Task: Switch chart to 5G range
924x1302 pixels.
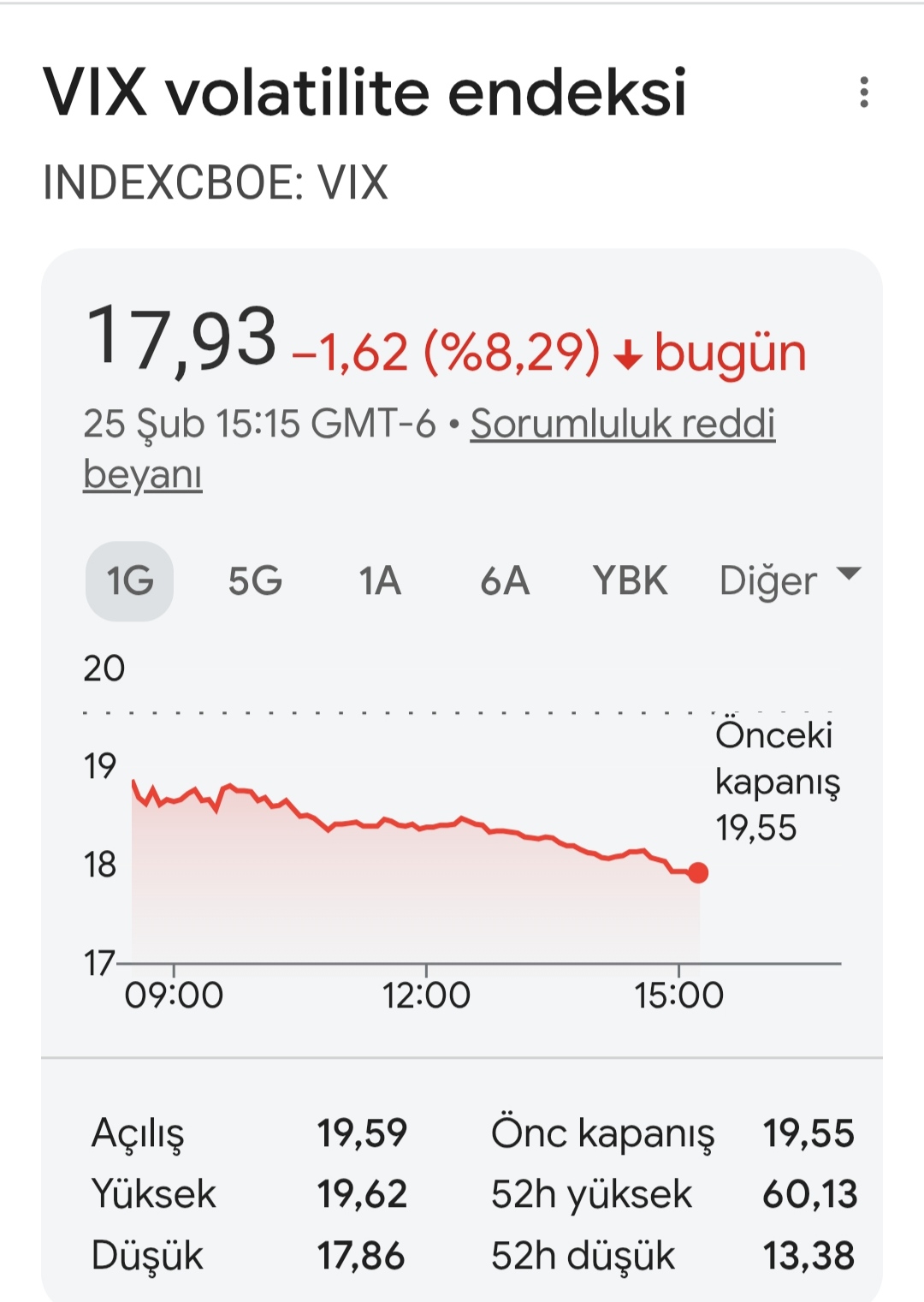Action: click(255, 581)
